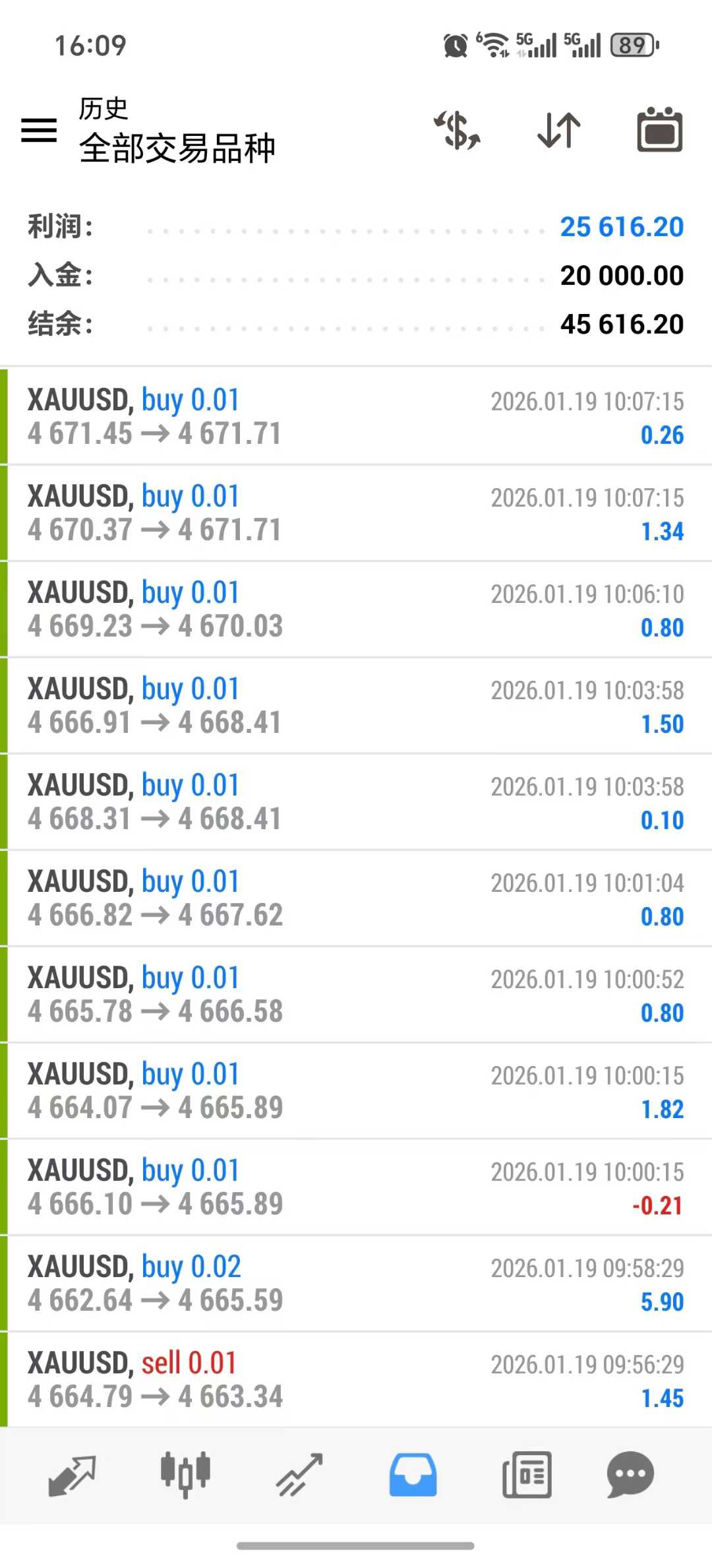
Task: Select the trade closed at 10:06:10
Action: point(356,610)
